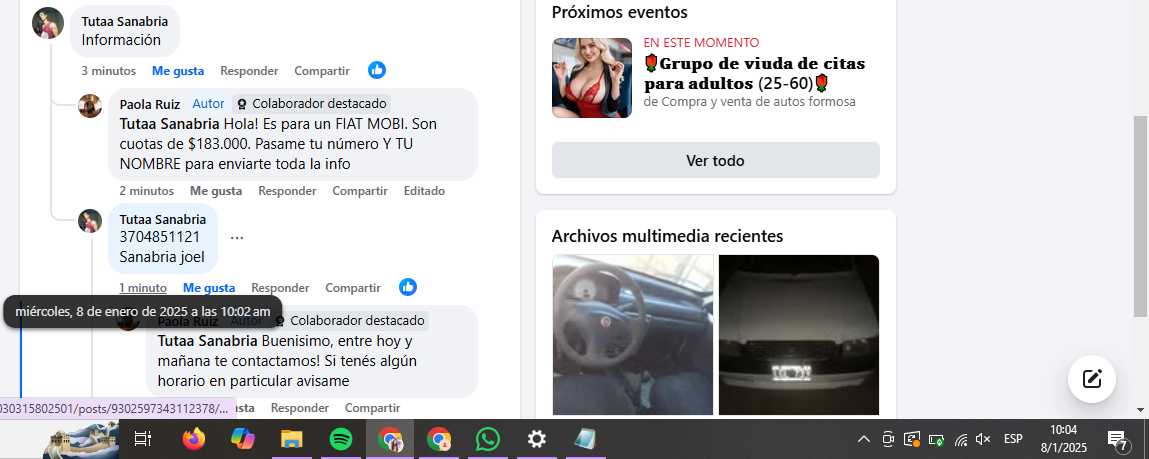Reply to Tutaa Sanabria's "Información" comment
Image resolution: width=1149 pixels, height=459 pixels.
click(x=249, y=71)
